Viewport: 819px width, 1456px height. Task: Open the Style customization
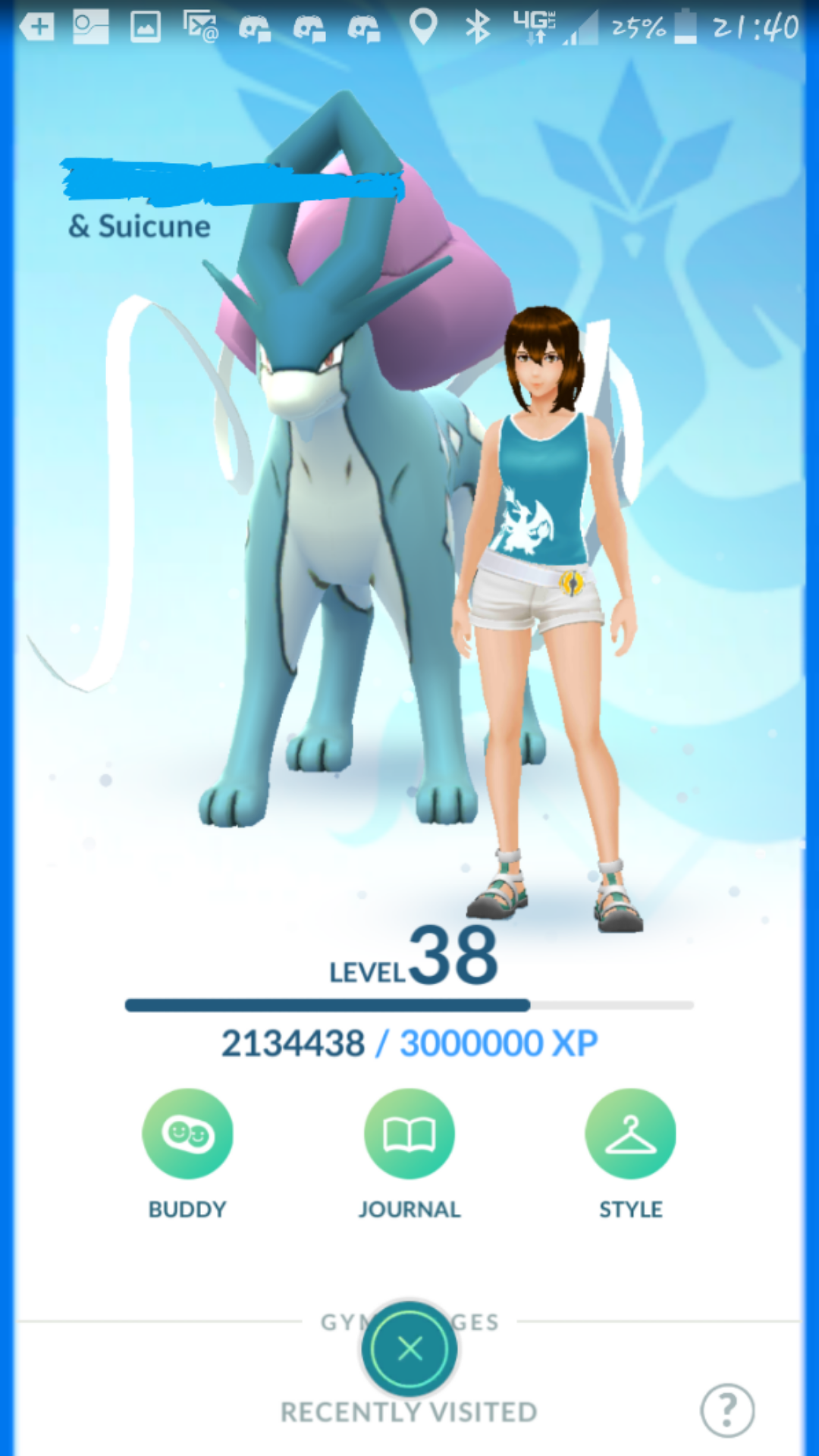pos(630,1134)
